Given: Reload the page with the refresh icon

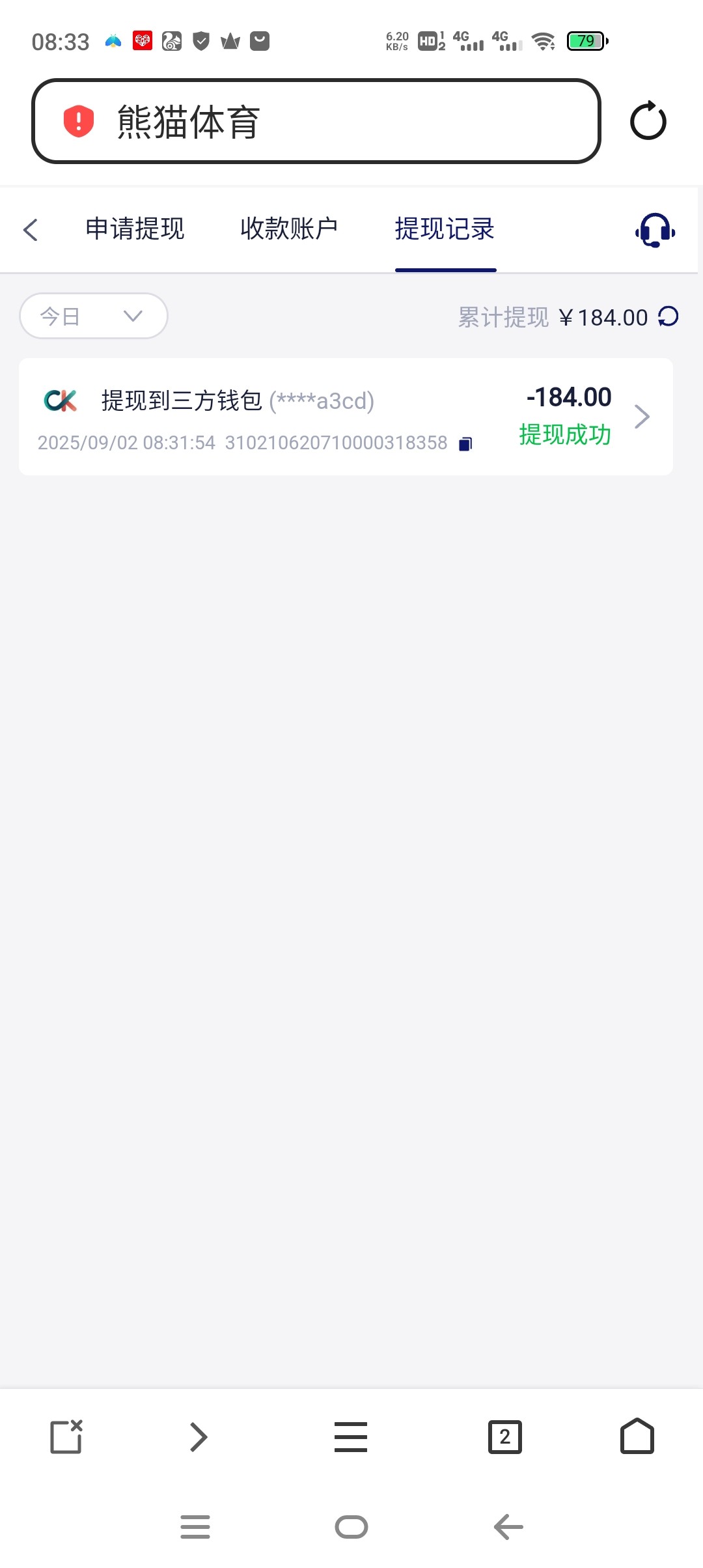Looking at the screenshot, I should [x=648, y=121].
